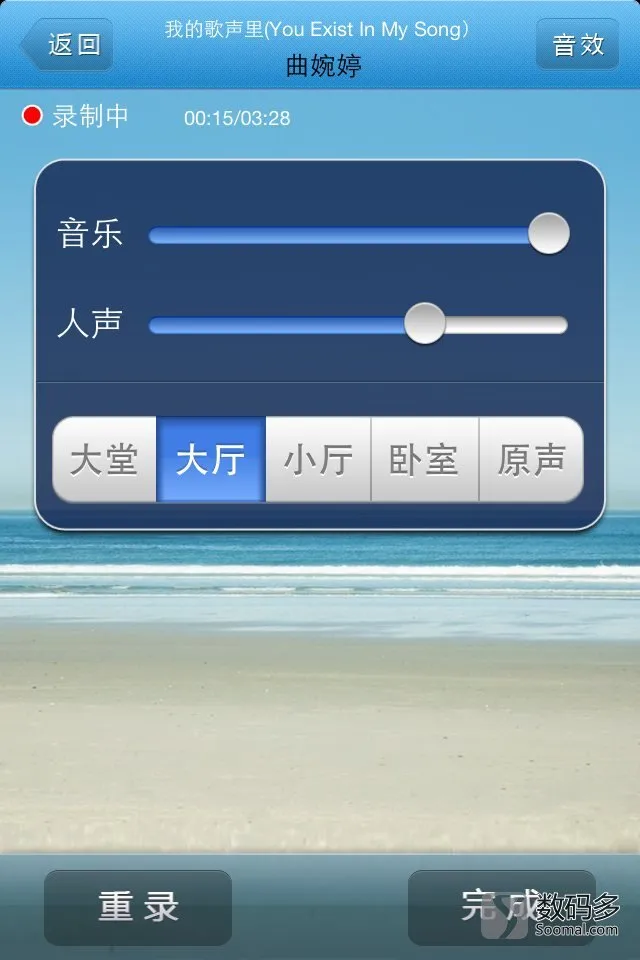640x960 pixels.
Task: Choose the 卧室 reverb preset
Action: (425, 460)
